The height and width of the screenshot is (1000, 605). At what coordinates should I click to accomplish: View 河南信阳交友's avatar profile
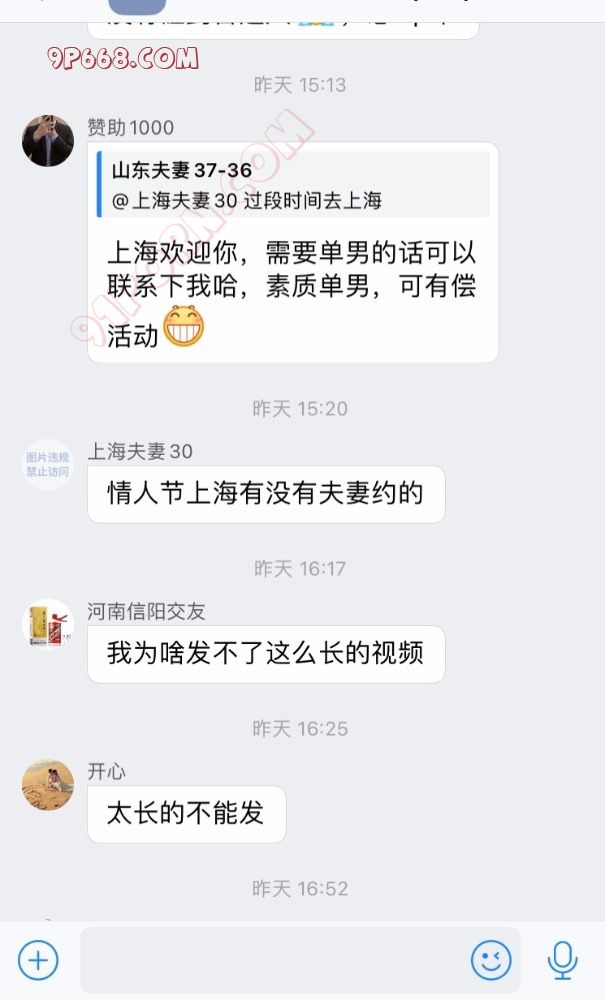(x=48, y=625)
